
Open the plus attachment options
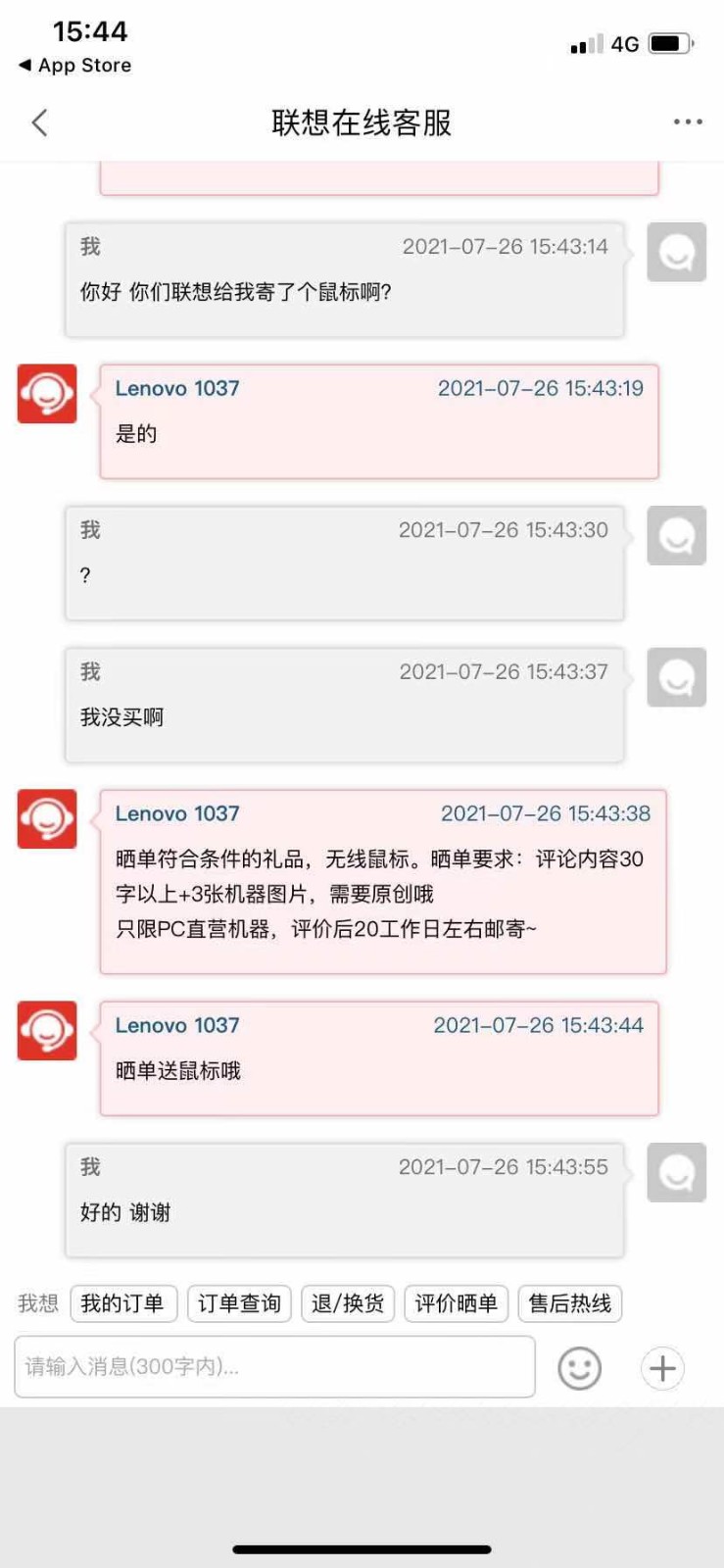(x=662, y=1367)
